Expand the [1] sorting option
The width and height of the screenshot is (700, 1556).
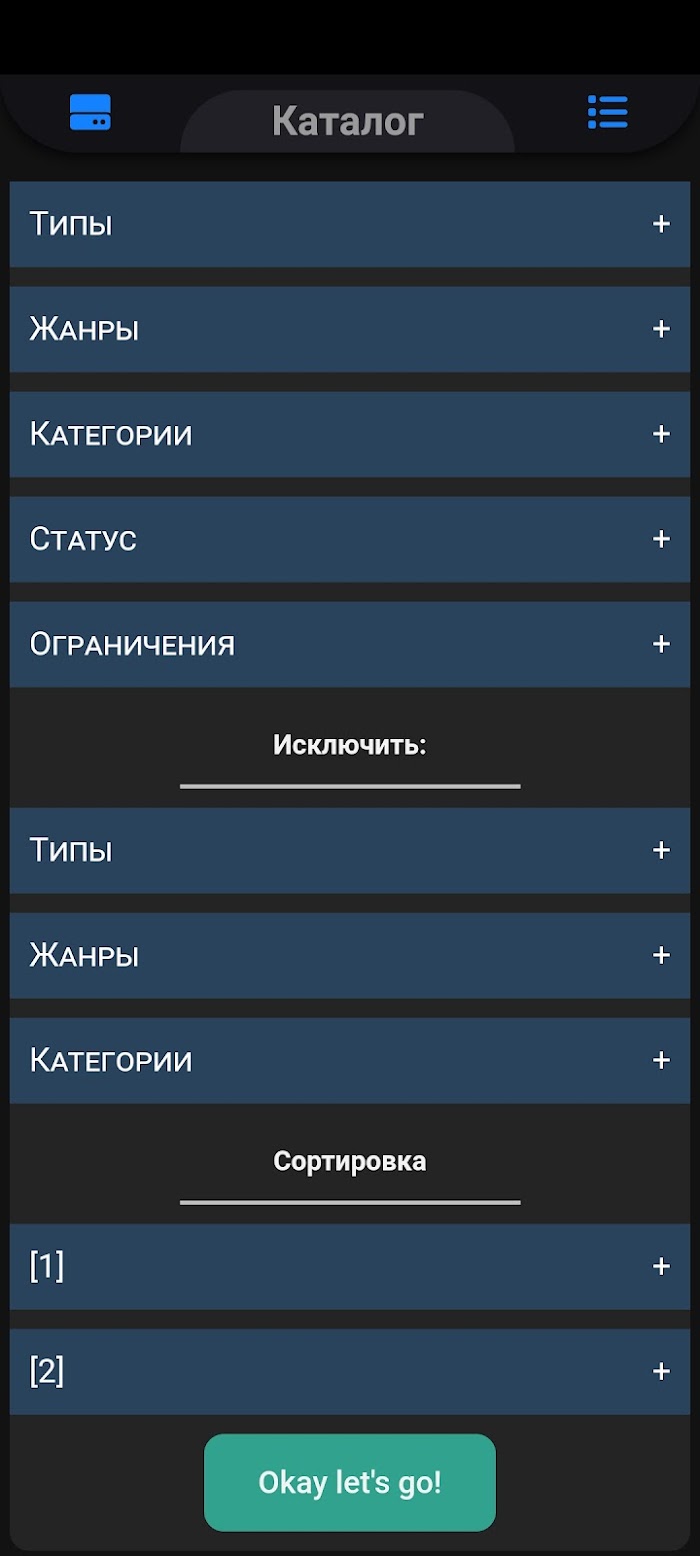(350, 1266)
